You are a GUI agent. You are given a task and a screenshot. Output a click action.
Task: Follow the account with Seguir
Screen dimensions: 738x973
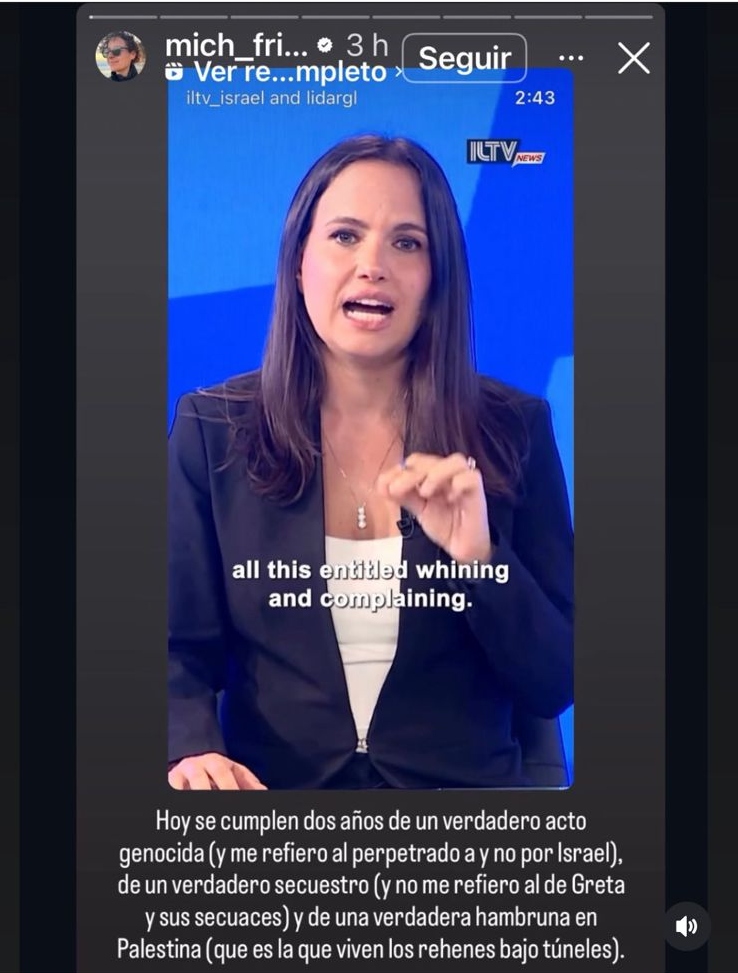point(464,58)
